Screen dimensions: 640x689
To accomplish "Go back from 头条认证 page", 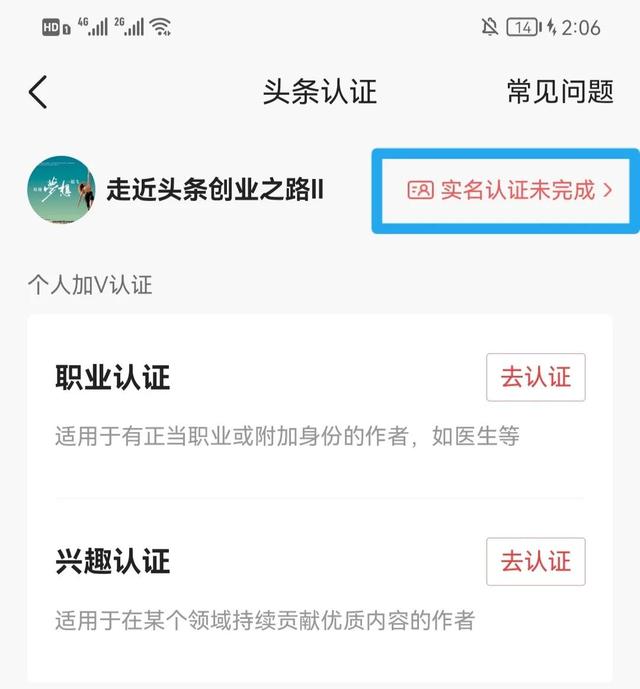I will [38, 92].
